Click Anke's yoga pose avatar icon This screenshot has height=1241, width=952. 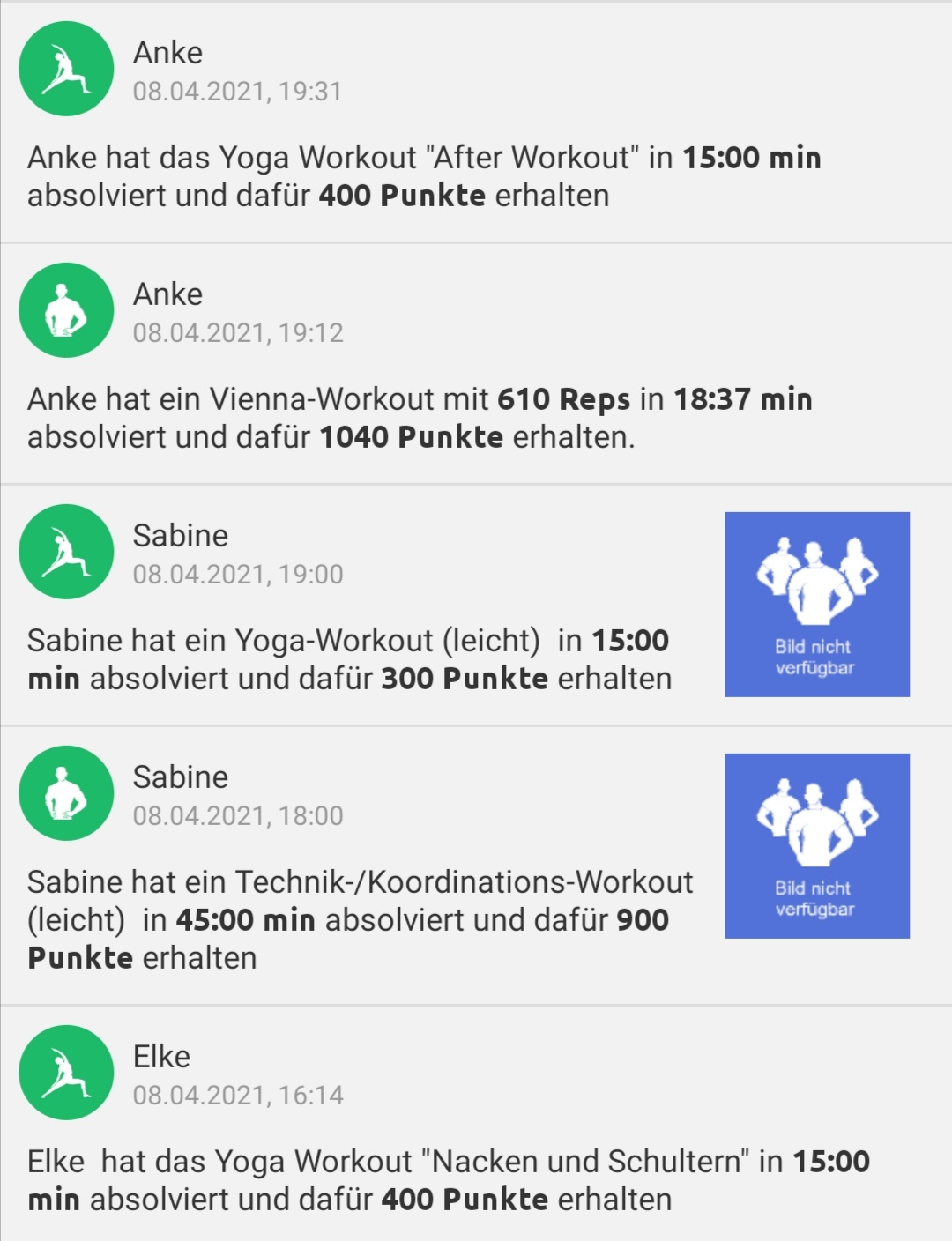click(65, 70)
